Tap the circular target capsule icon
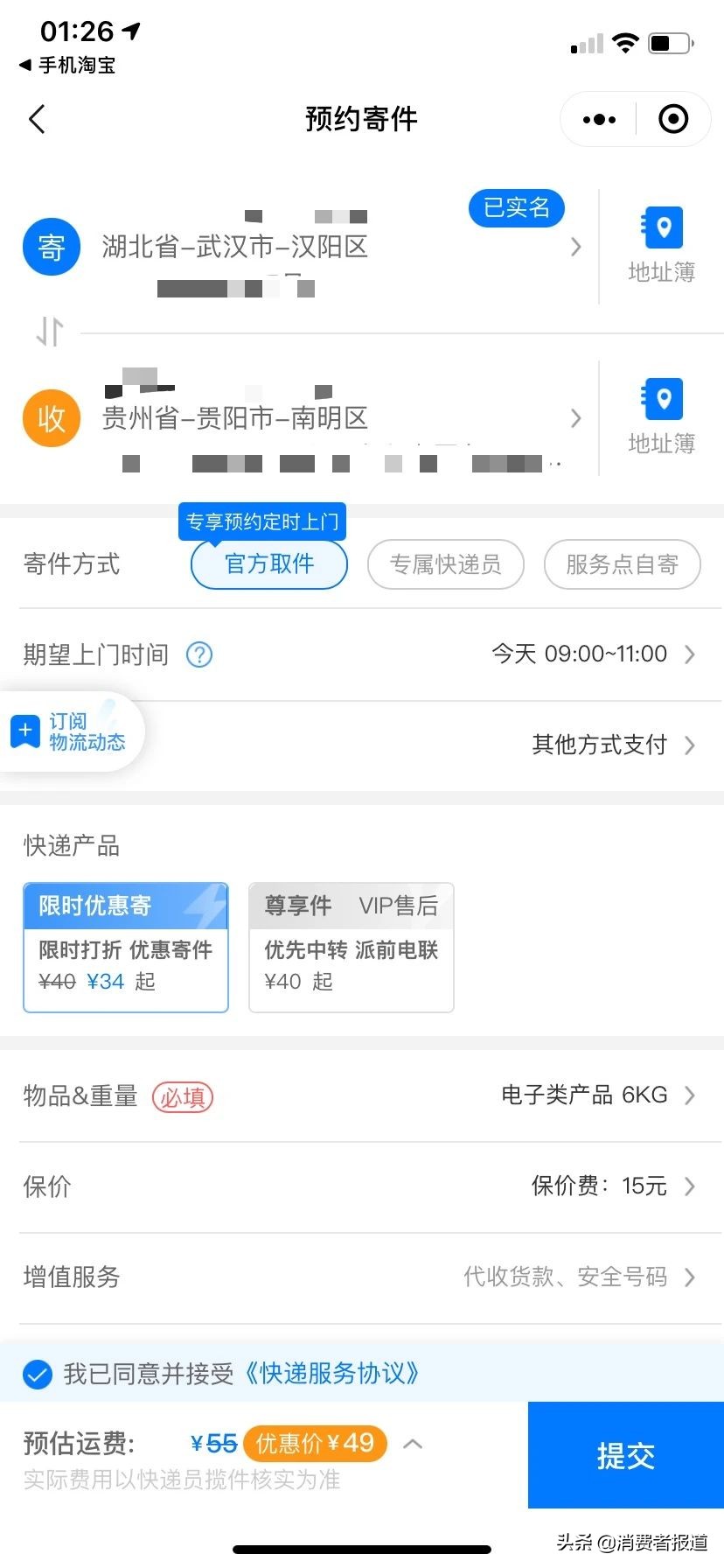 [x=673, y=119]
